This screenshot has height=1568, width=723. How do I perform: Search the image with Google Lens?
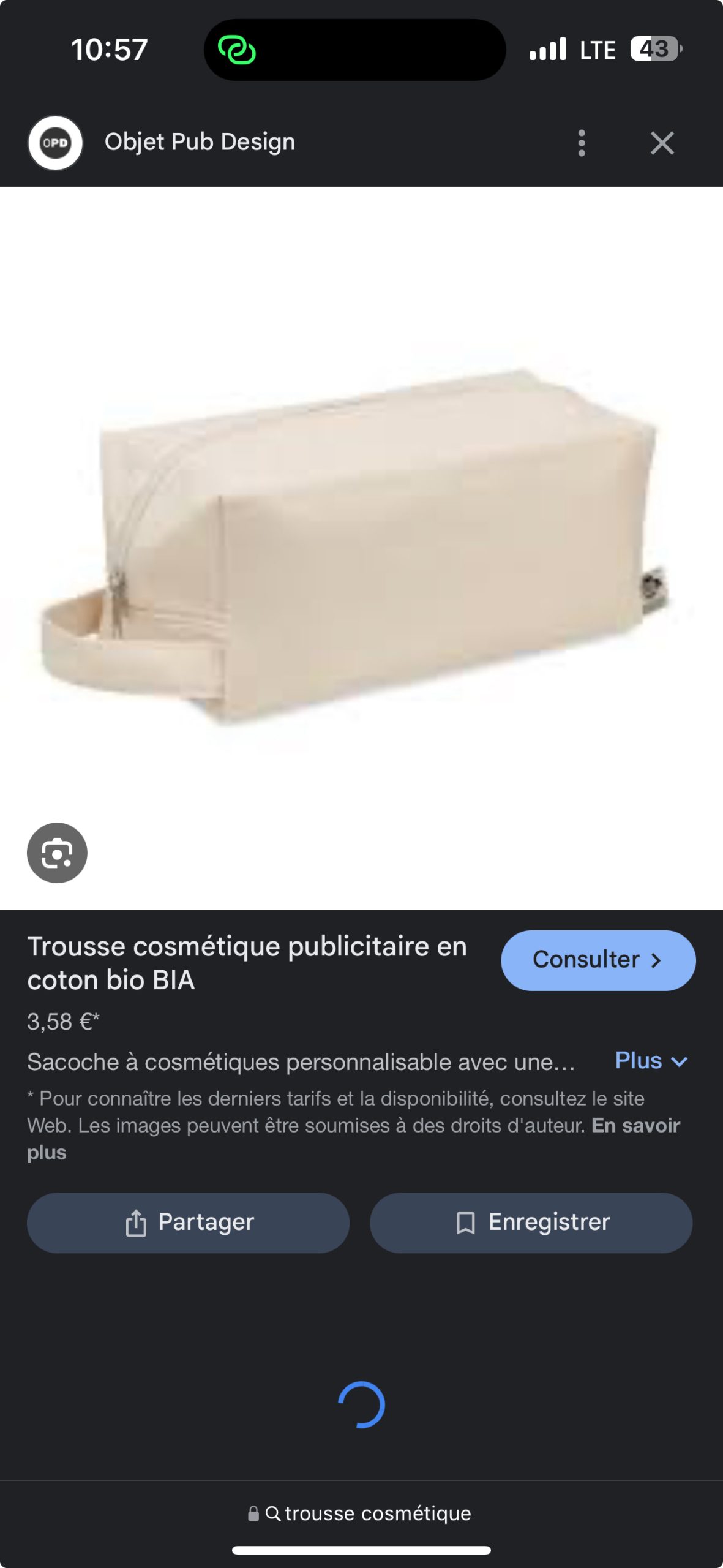tap(57, 853)
